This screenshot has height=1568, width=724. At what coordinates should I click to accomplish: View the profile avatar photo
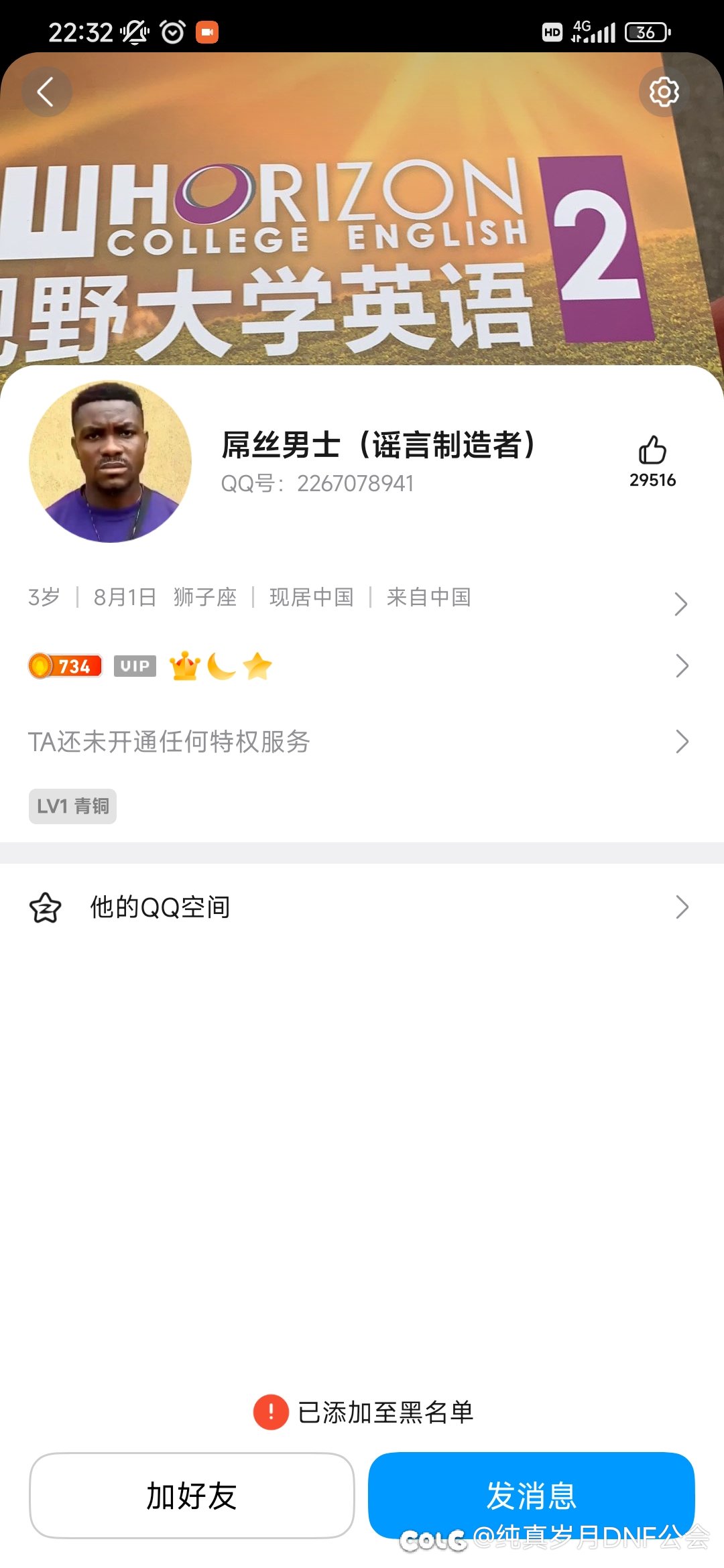point(111,462)
